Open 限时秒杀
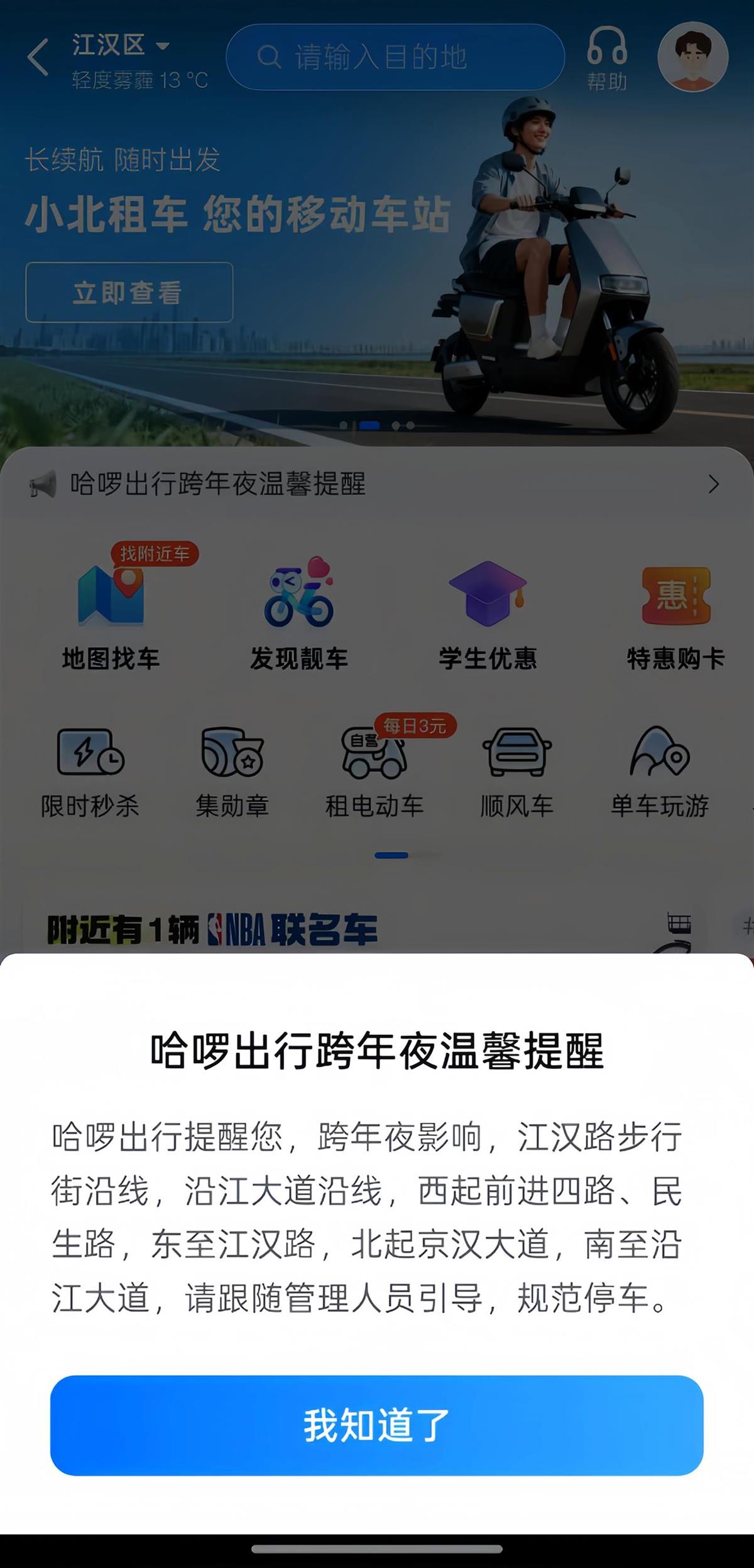 (x=90, y=772)
